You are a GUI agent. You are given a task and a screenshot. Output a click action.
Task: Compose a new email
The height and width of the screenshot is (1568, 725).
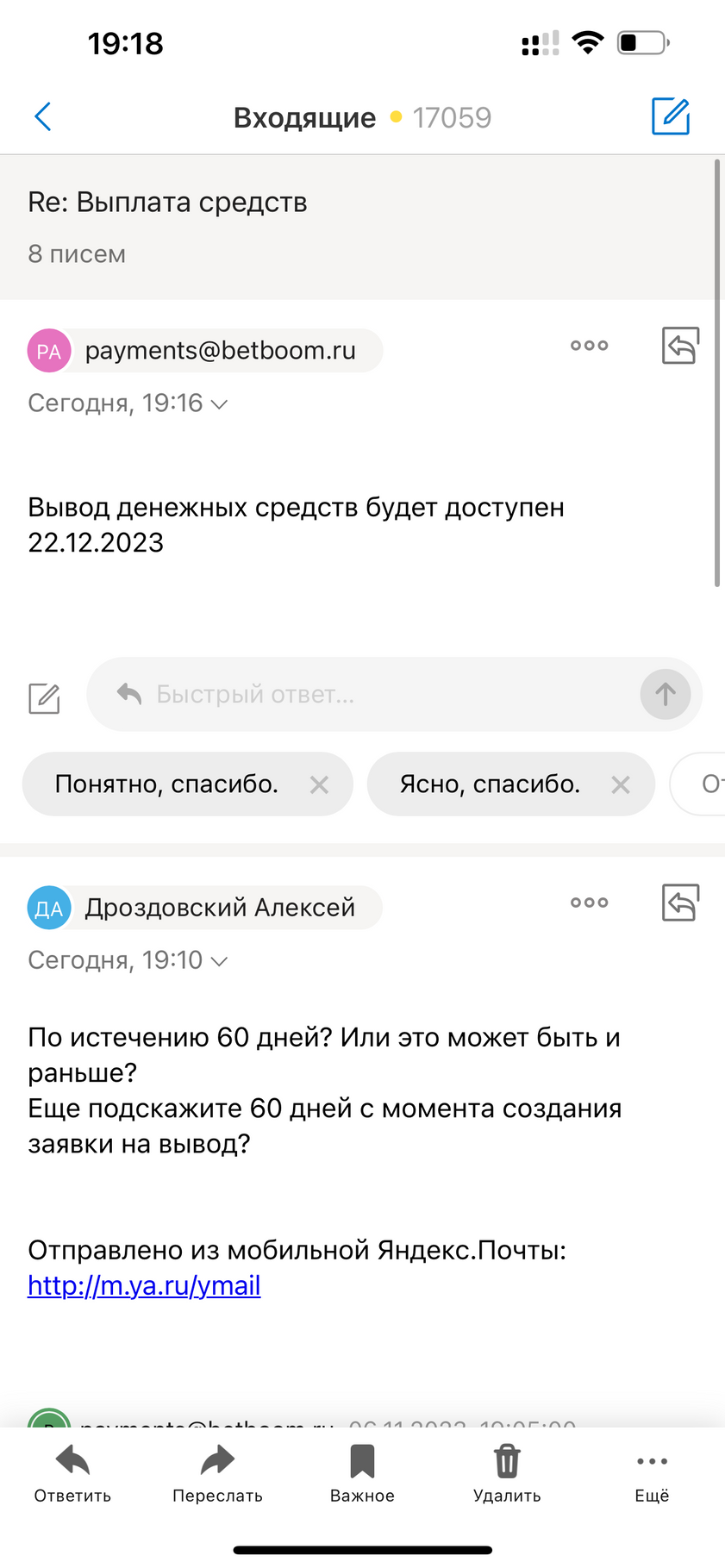point(671,116)
